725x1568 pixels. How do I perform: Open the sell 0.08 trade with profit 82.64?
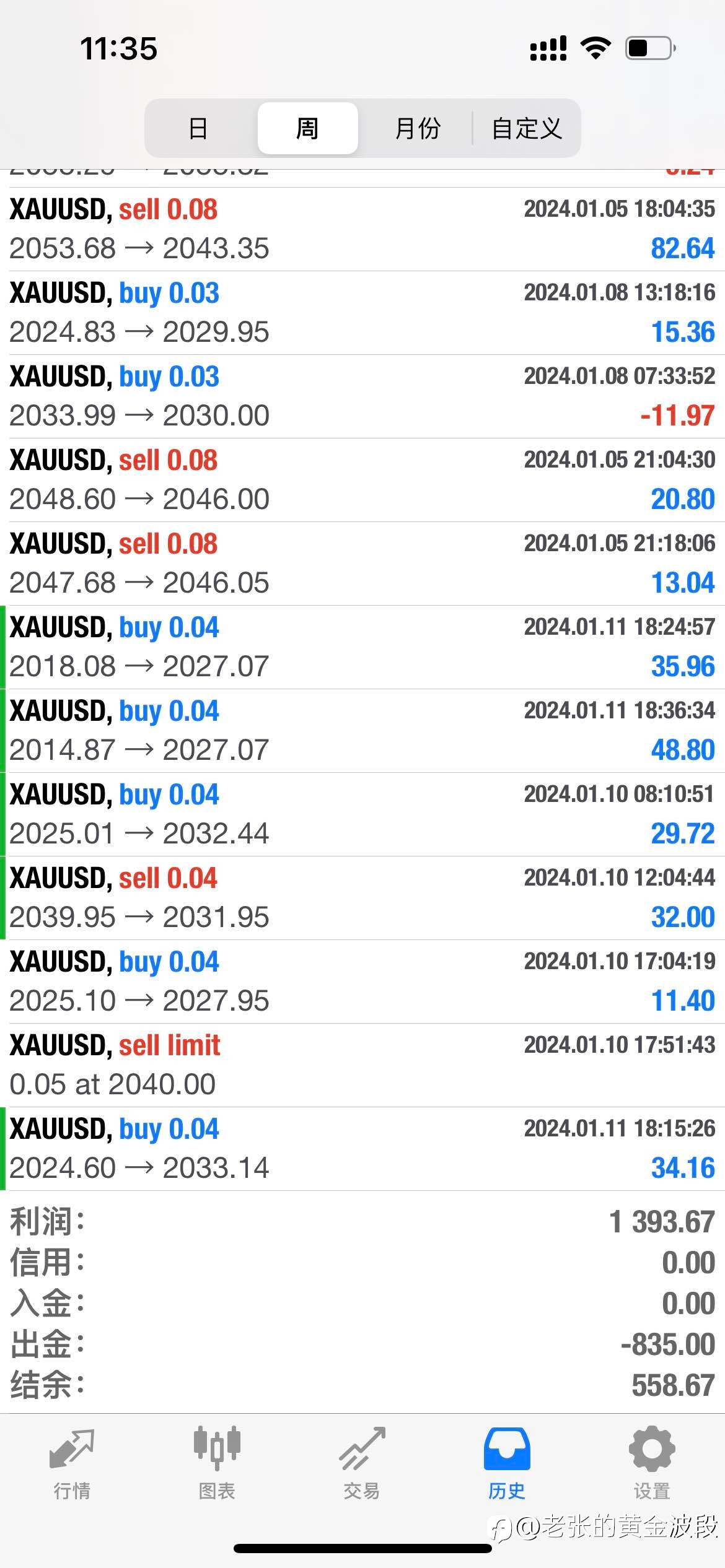[x=362, y=229]
